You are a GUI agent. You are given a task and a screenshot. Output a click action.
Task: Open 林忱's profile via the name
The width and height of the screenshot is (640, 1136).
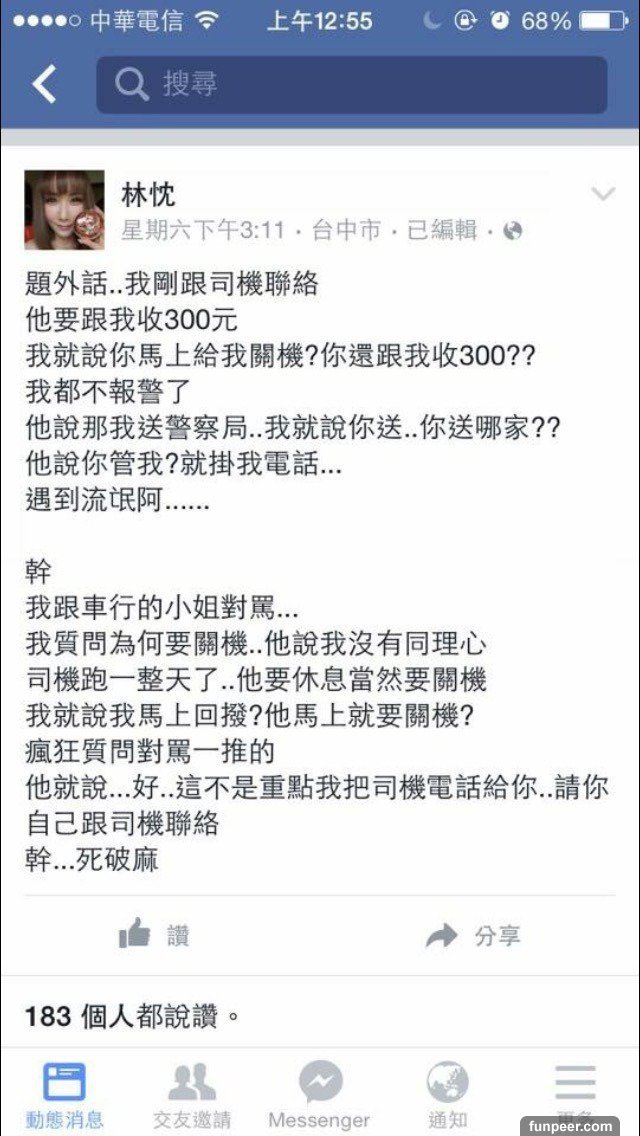pyautogui.click(x=147, y=194)
